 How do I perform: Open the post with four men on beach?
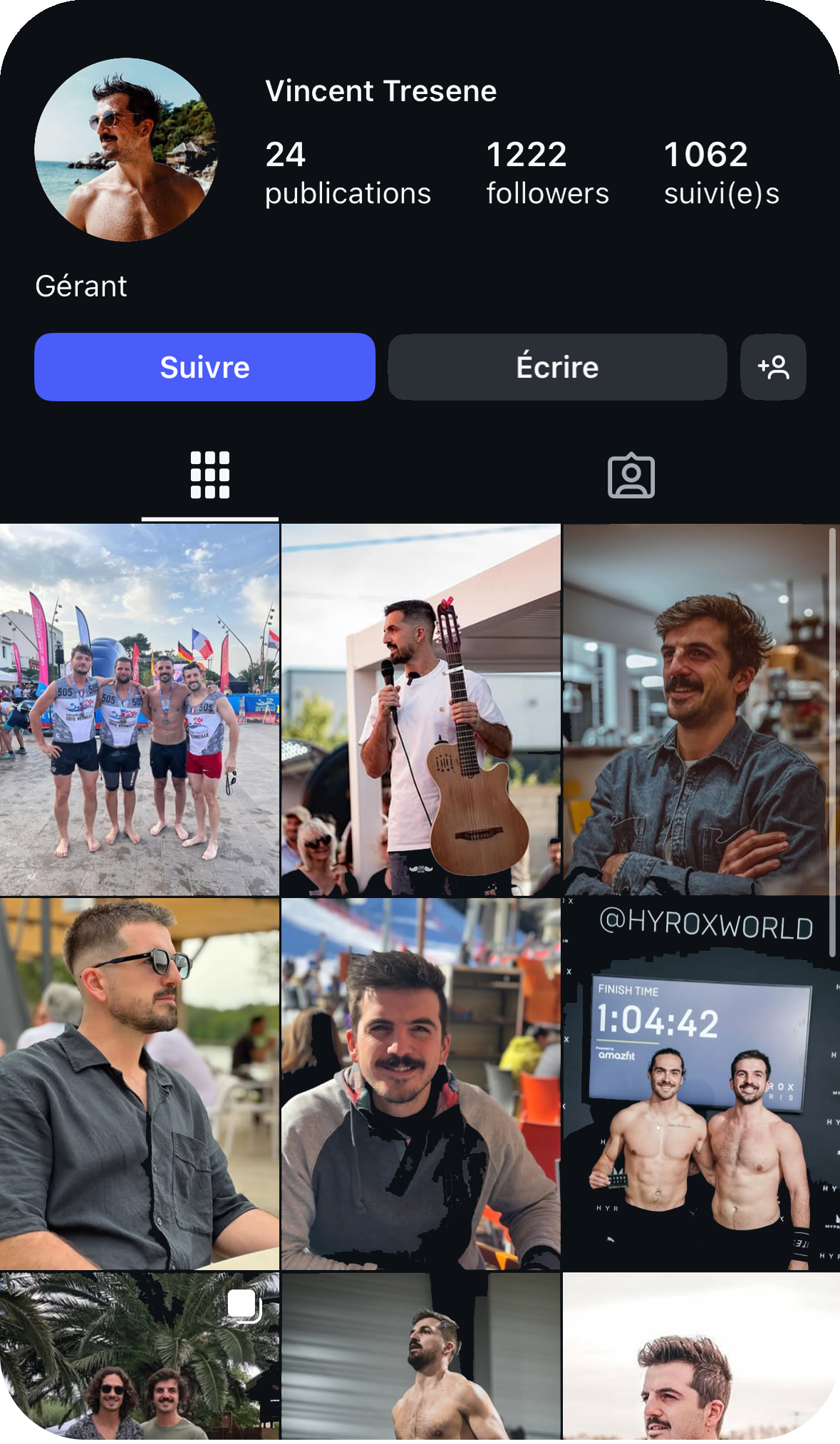140,710
